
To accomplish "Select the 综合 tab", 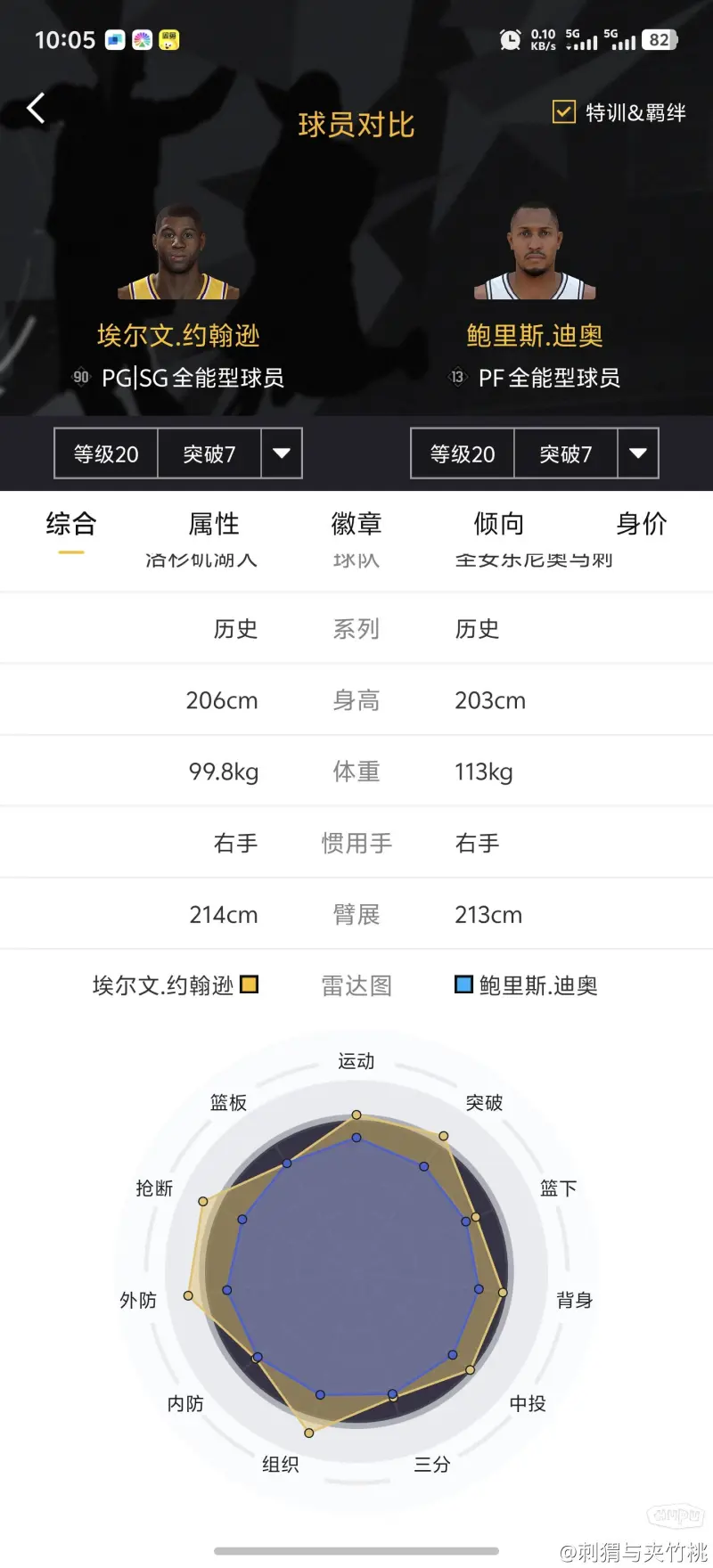I will (x=71, y=524).
